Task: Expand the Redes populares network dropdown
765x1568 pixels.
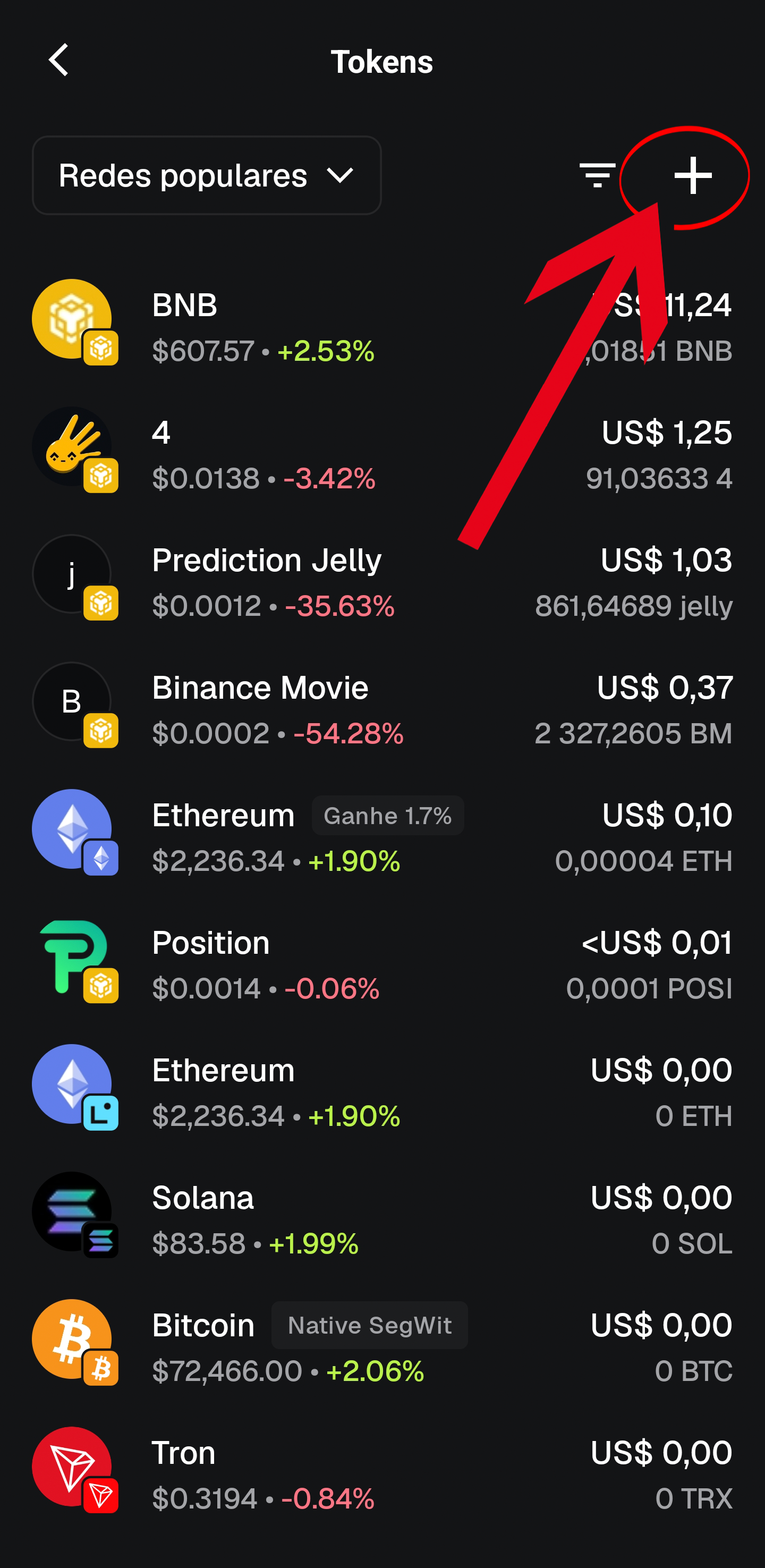Action: click(206, 176)
